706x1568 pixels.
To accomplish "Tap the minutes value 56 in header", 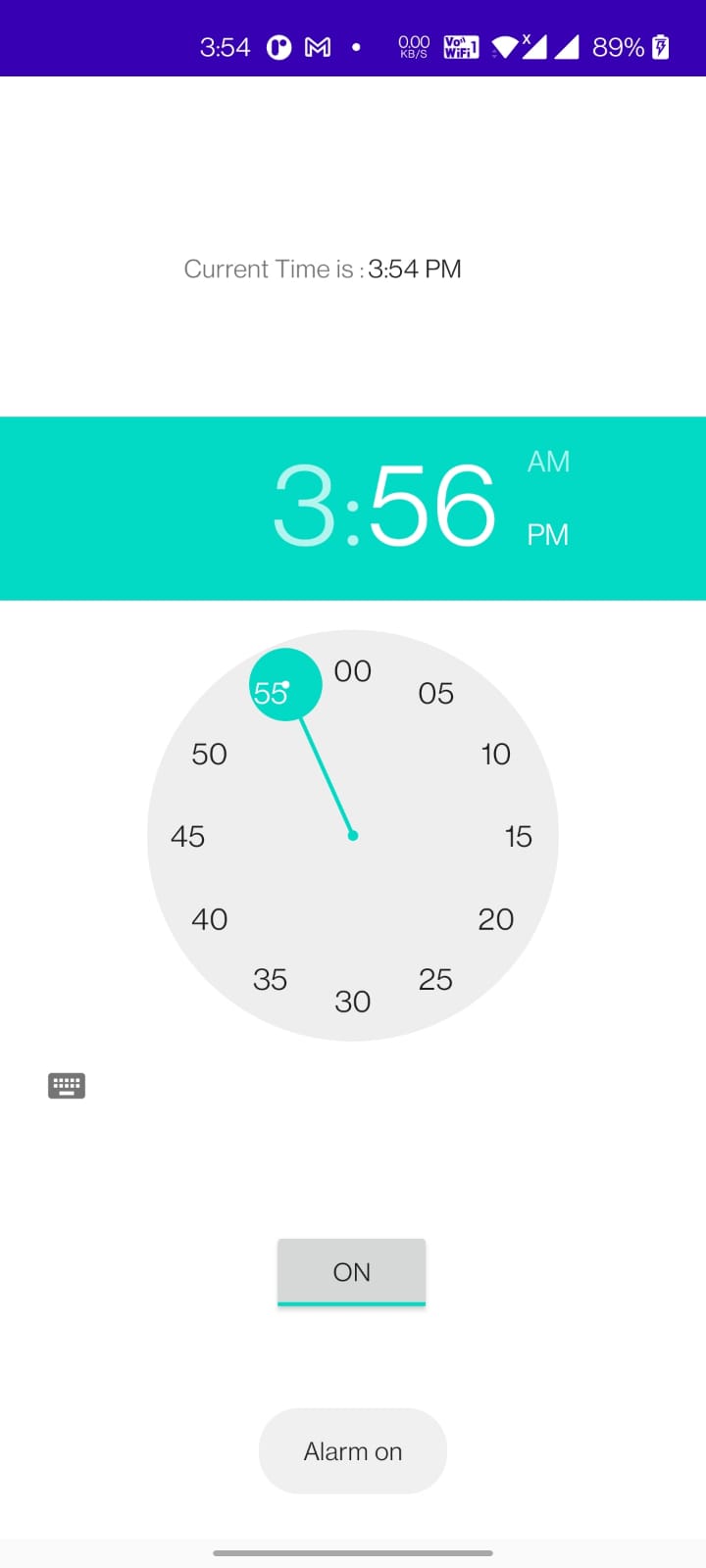I will click(432, 507).
